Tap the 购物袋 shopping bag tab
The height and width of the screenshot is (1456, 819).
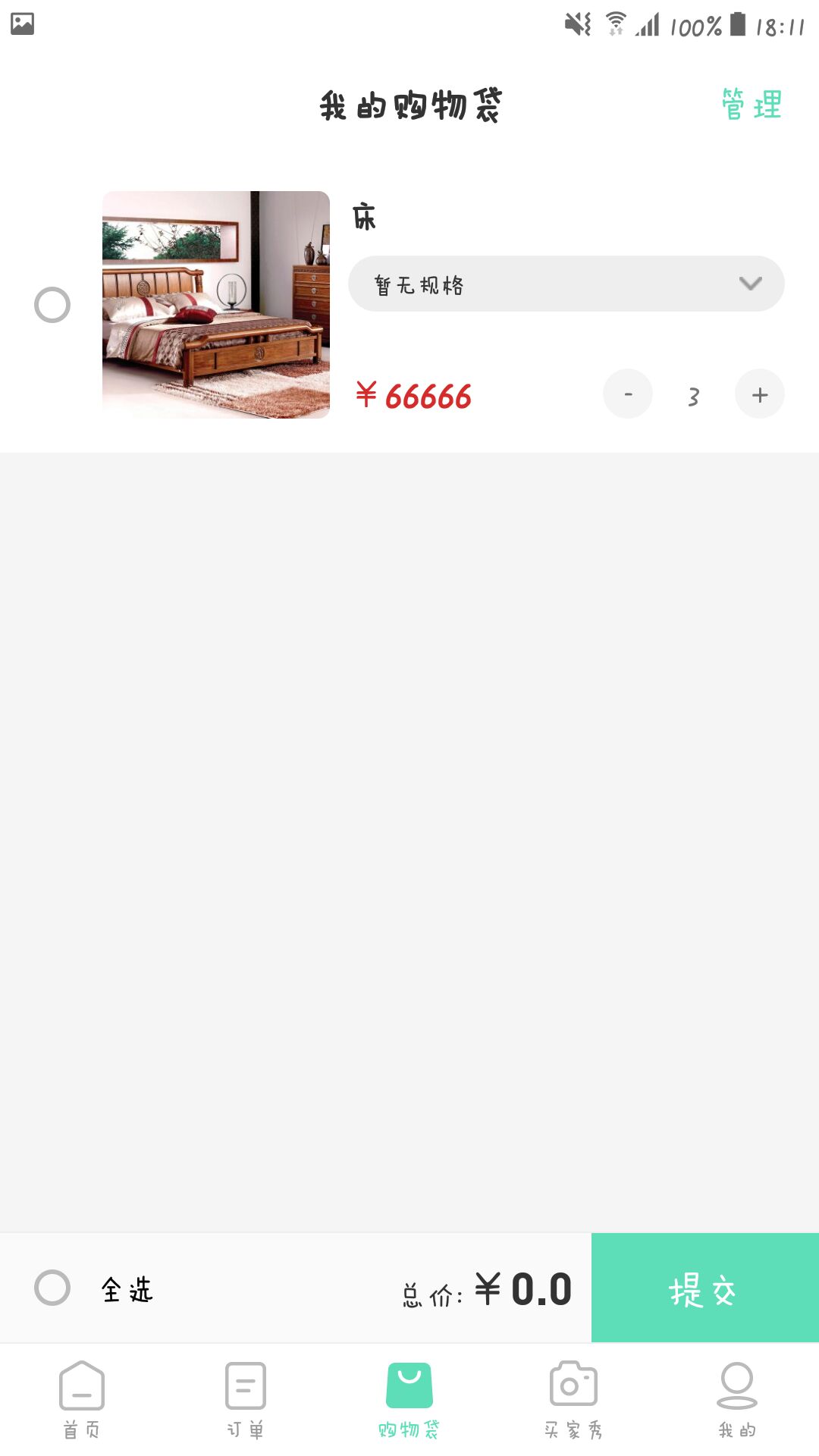(x=409, y=1399)
